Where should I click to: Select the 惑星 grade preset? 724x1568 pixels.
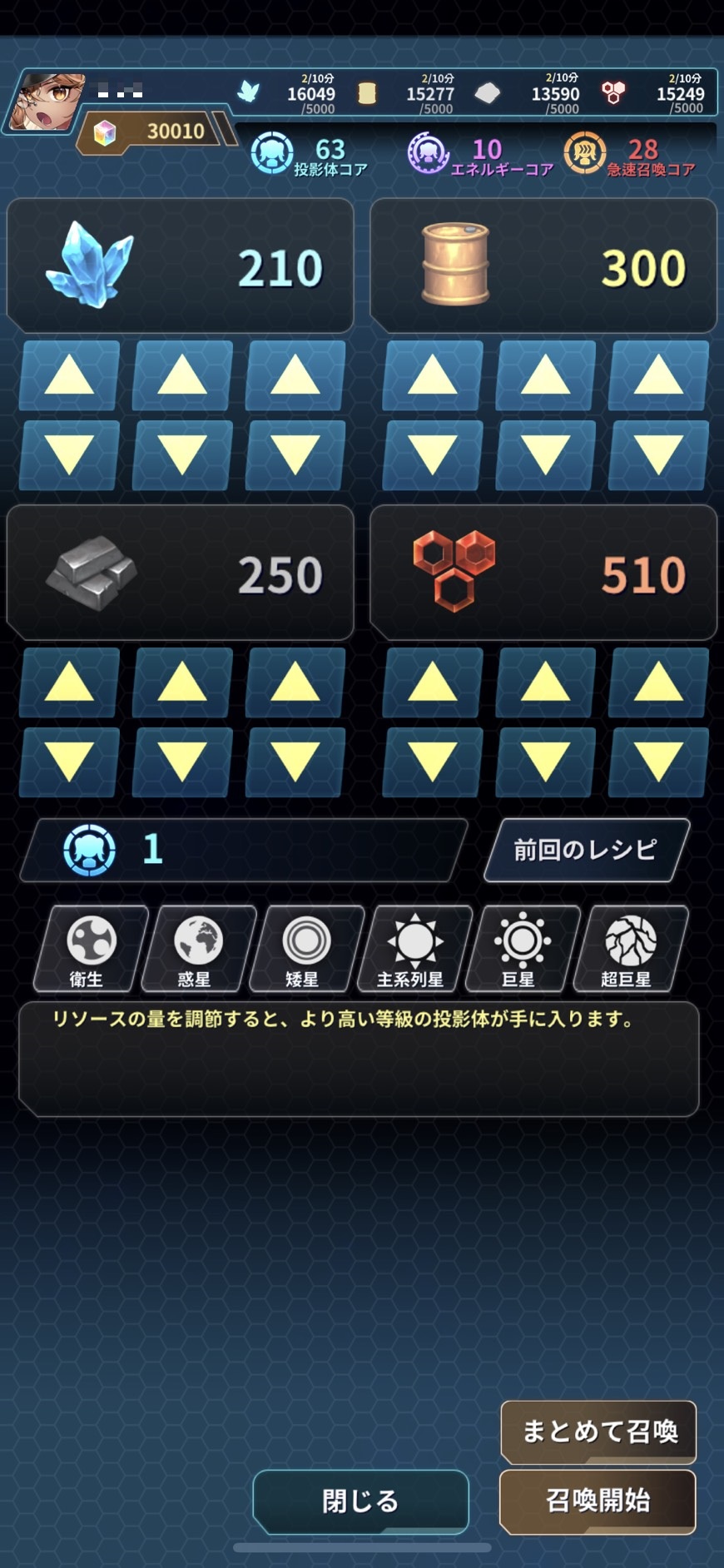197,949
